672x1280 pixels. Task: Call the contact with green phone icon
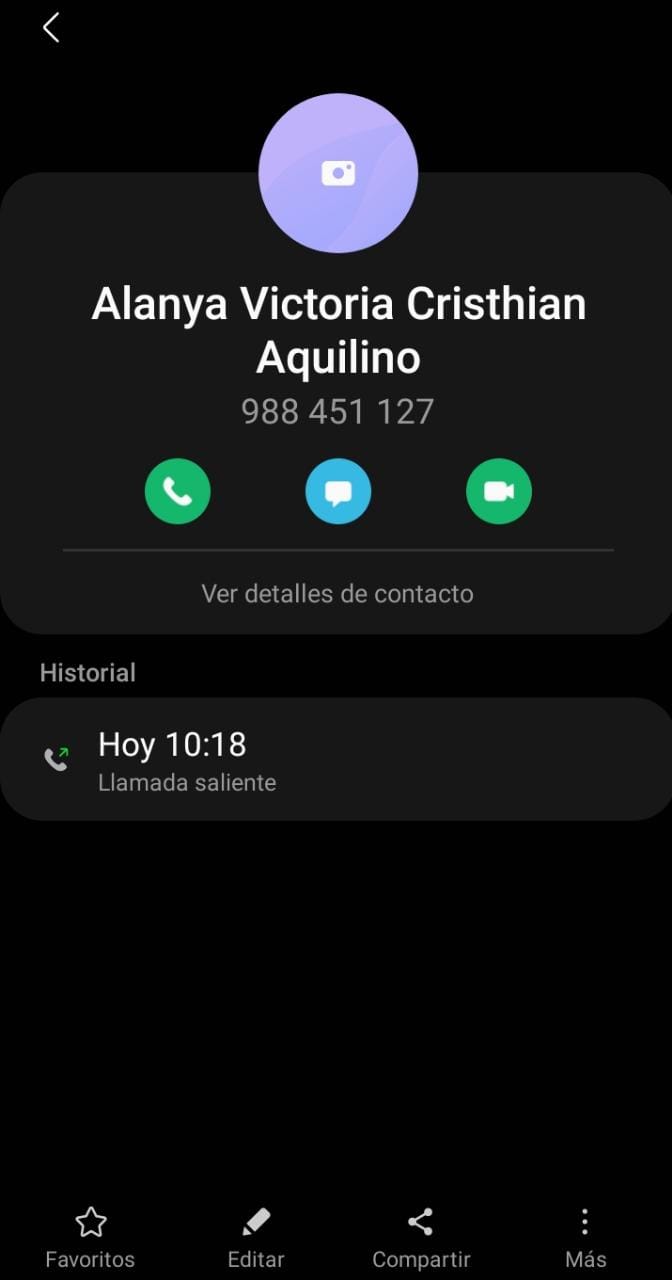178,491
